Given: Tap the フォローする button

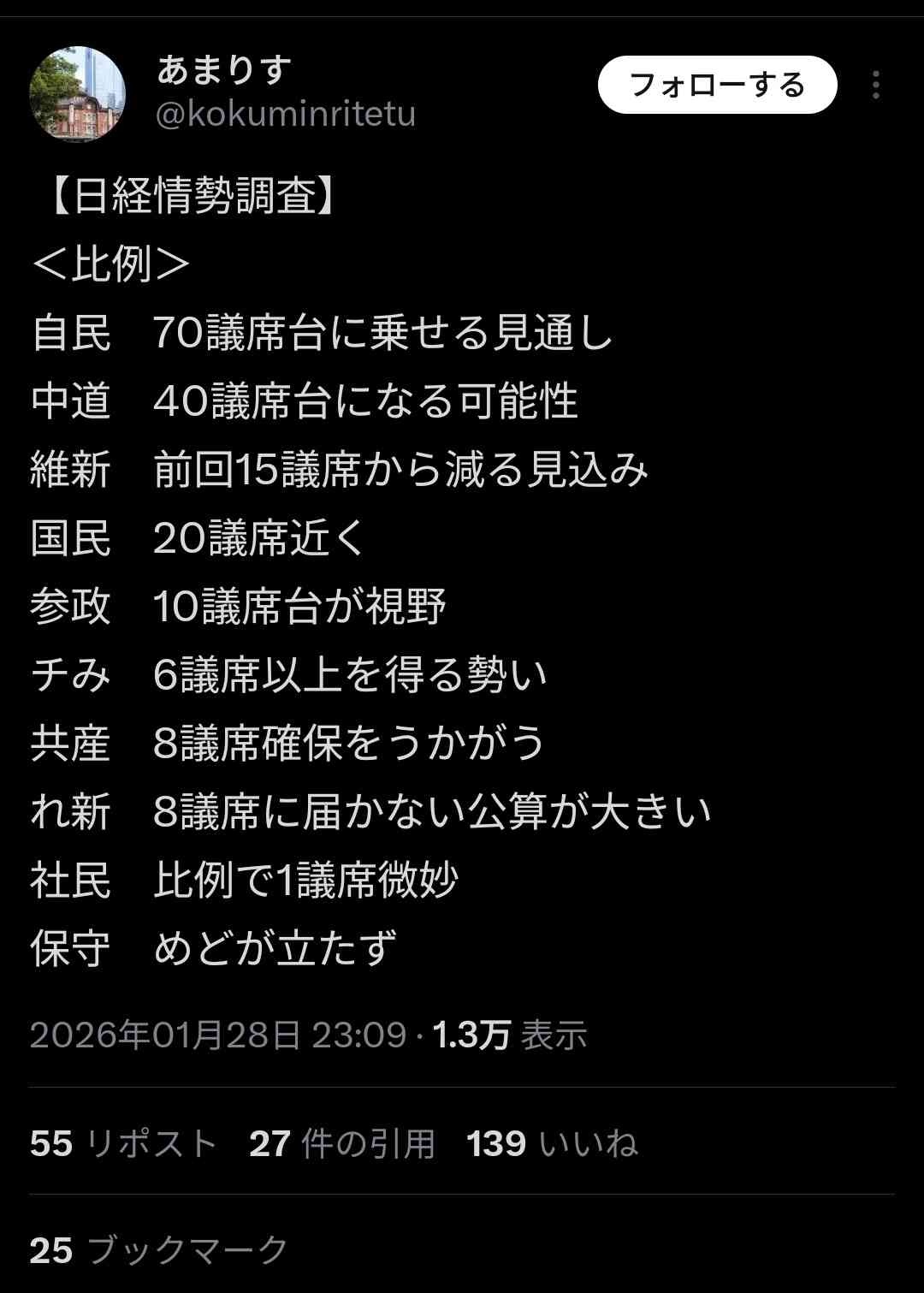Looking at the screenshot, I should [x=716, y=86].
